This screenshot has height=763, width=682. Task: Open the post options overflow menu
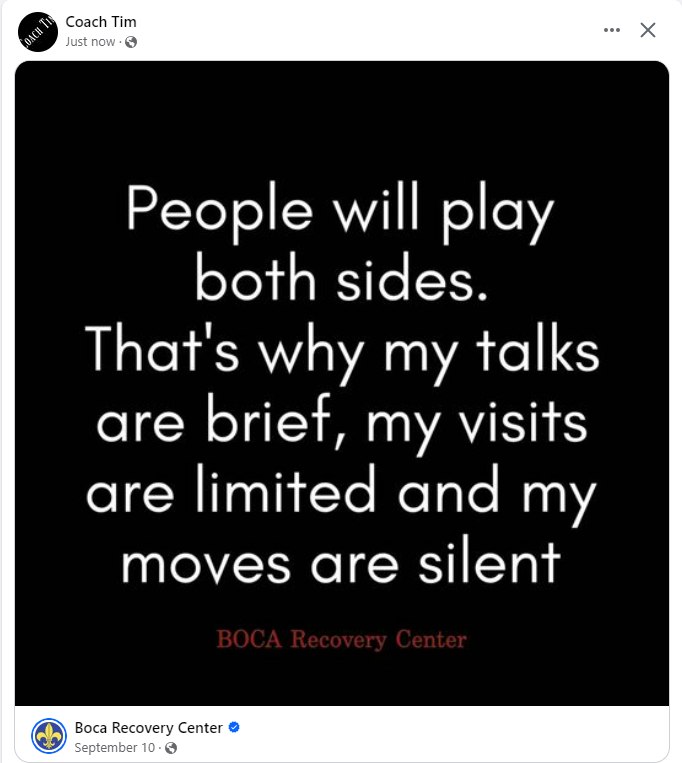point(612,30)
